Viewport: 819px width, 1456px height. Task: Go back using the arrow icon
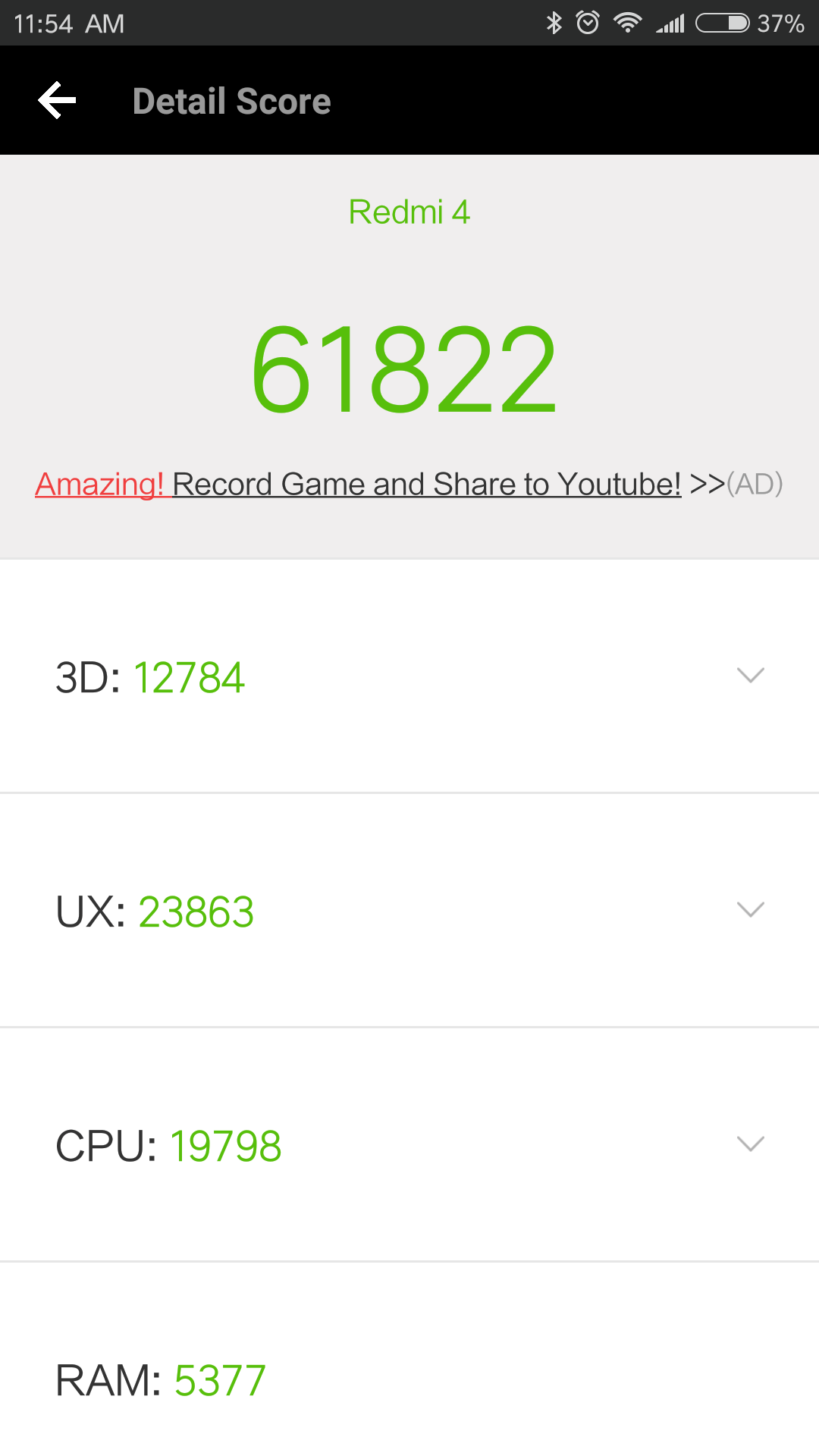[57, 100]
